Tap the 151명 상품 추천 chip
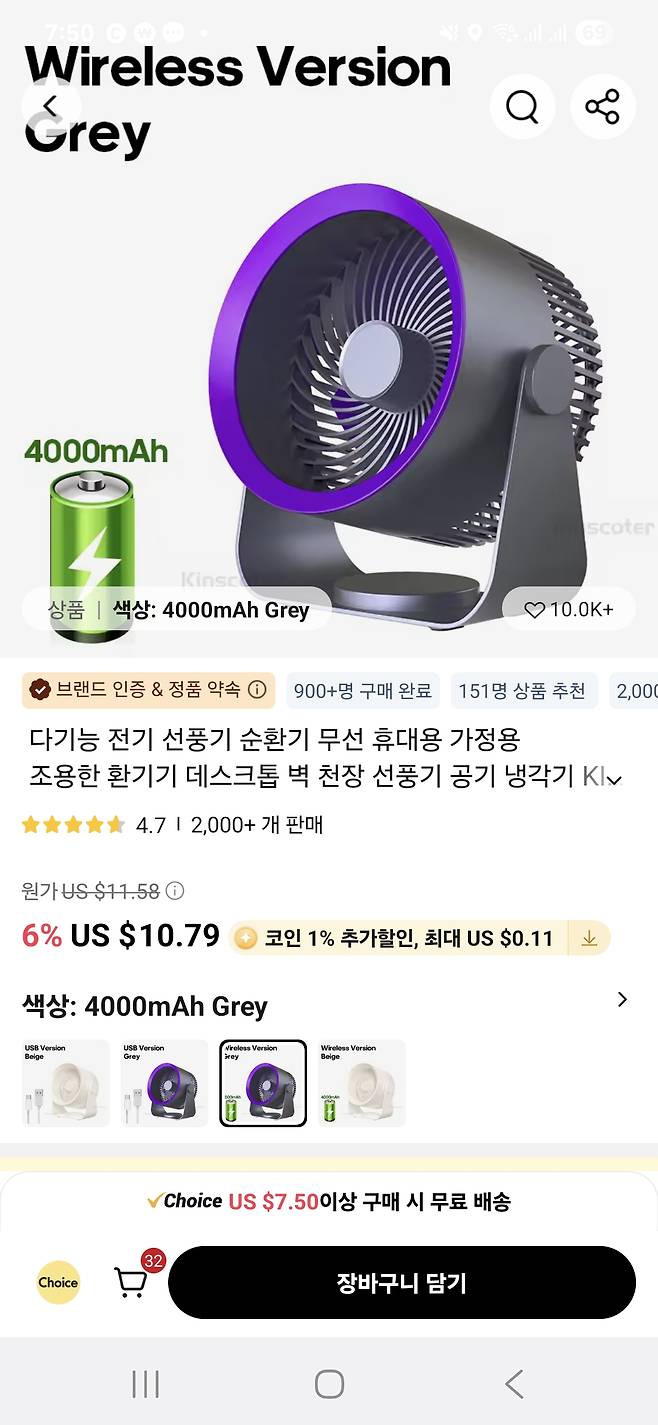The width and height of the screenshot is (658, 1425). (522, 690)
